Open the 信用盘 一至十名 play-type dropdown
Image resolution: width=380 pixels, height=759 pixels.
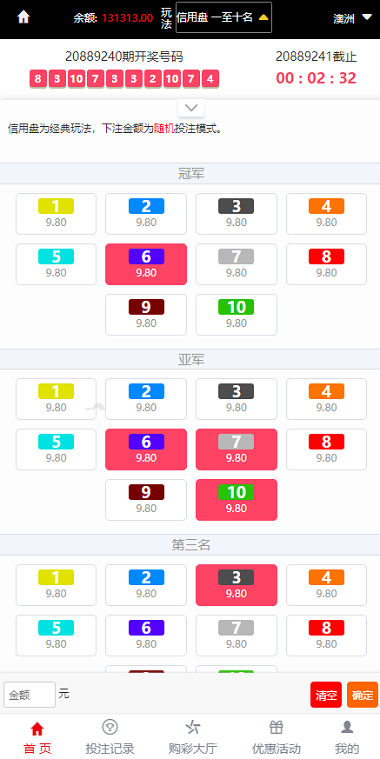click(x=224, y=17)
